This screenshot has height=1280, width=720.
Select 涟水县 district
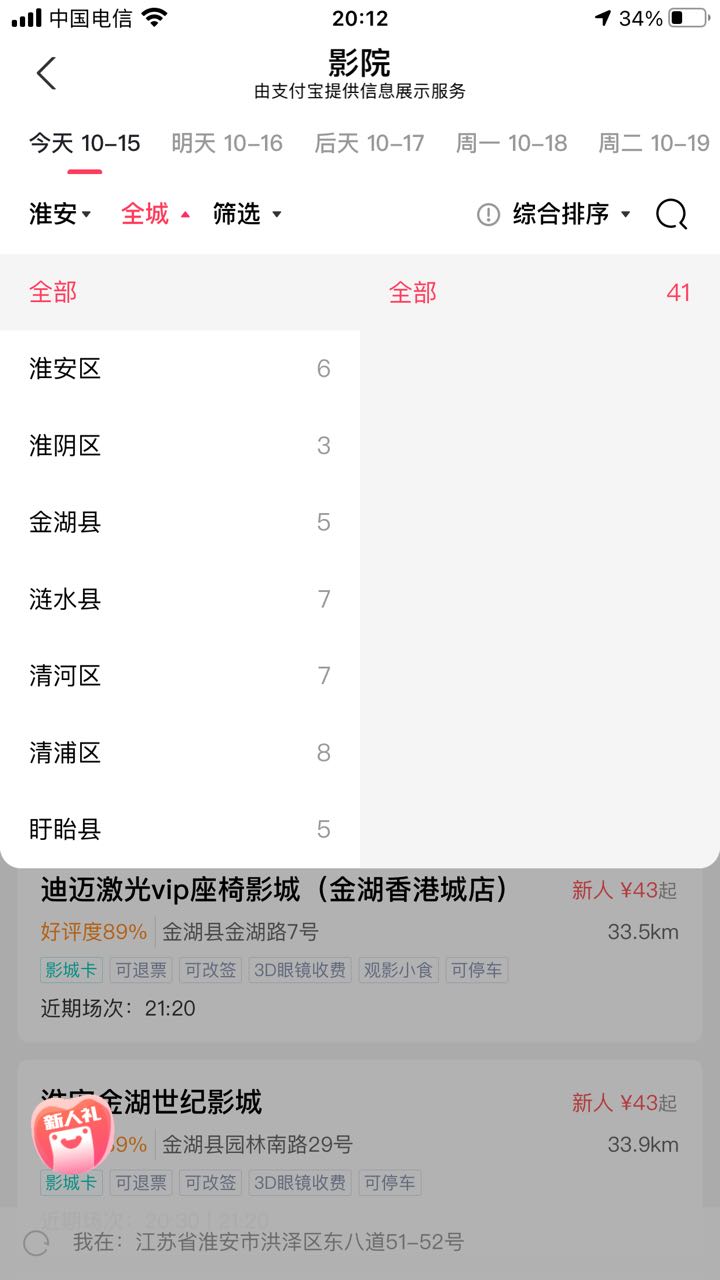pos(180,599)
